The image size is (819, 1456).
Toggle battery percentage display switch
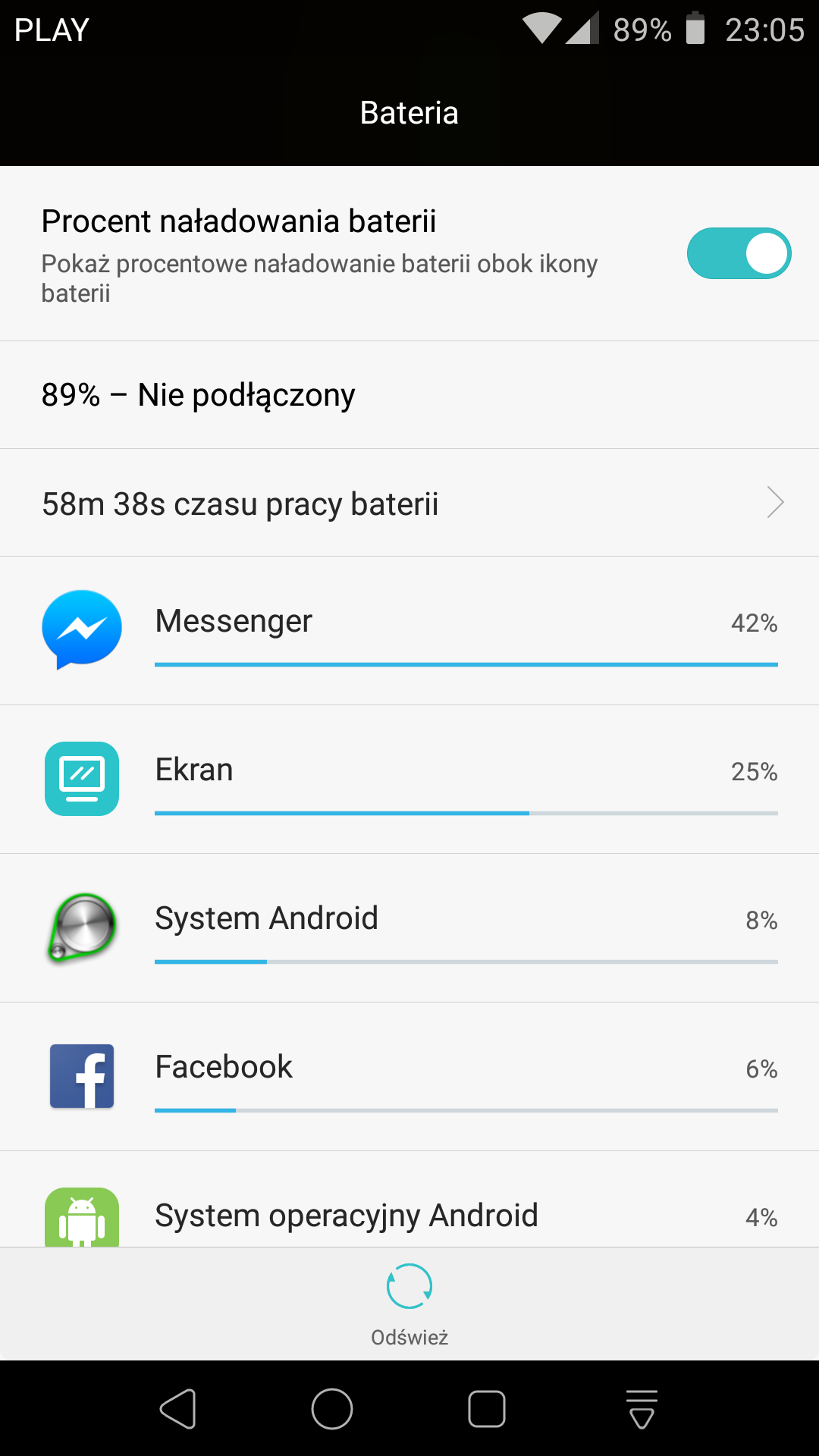point(739,253)
